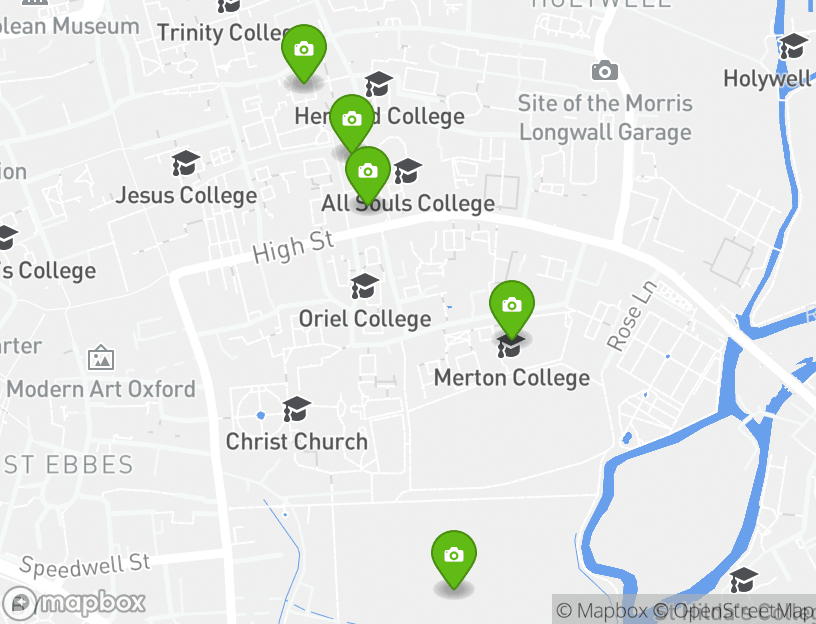Screen dimensions: 816x624
Task: Open the © Mapbox attribution link
Action: point(602,610)
